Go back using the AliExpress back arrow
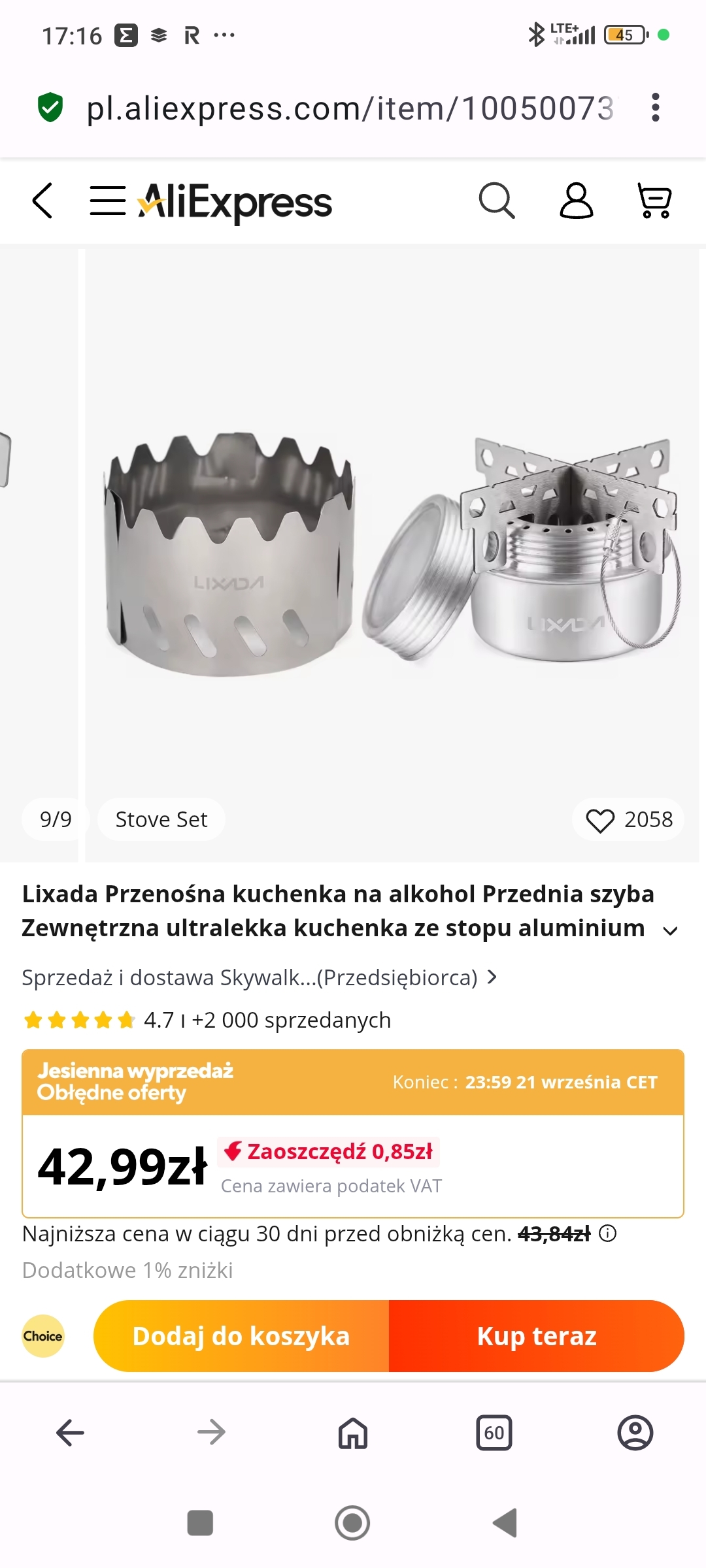This screenshot has height=1568, width=706. tap(42, 201)
